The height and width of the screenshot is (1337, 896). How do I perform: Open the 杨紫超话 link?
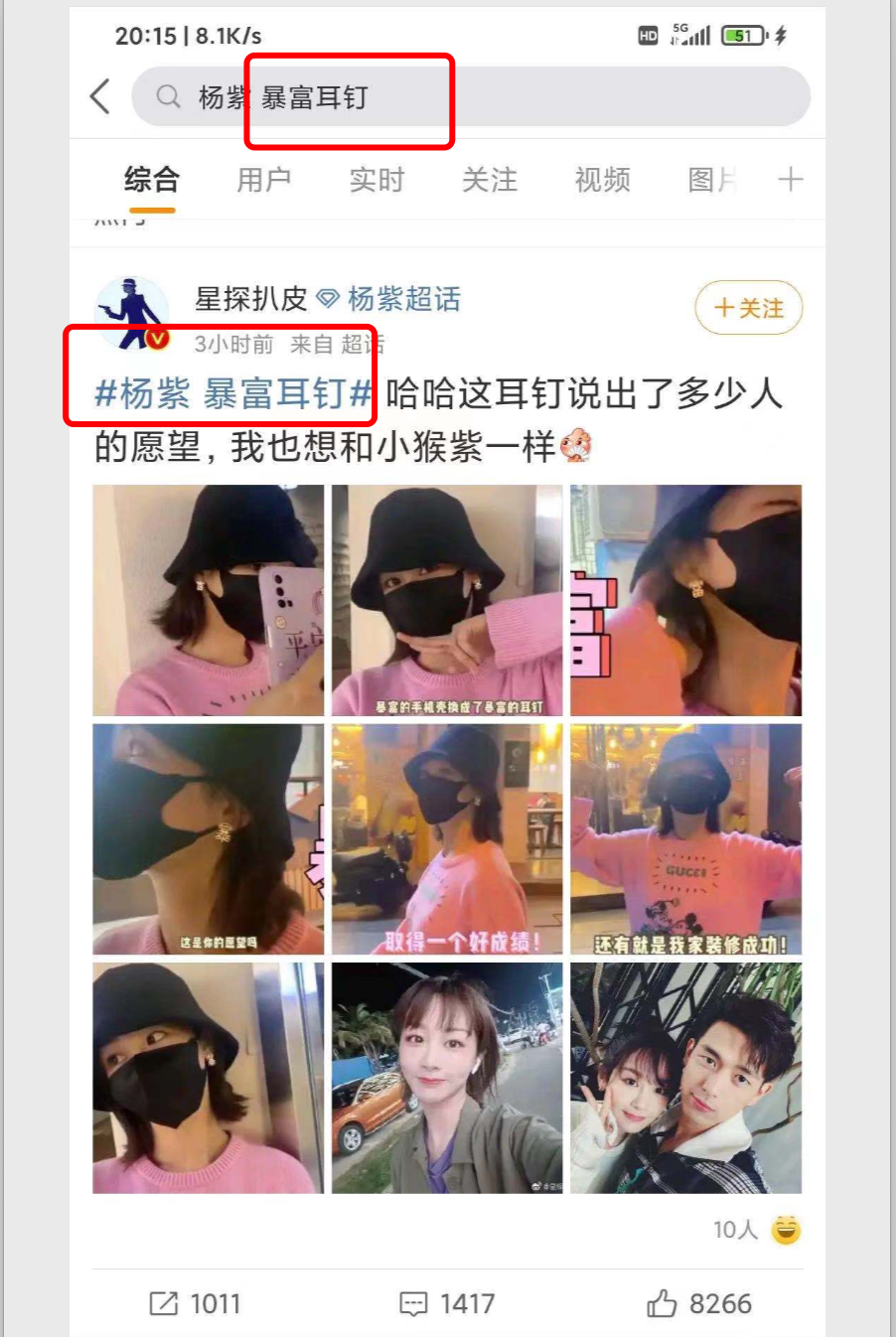point(402,298)
